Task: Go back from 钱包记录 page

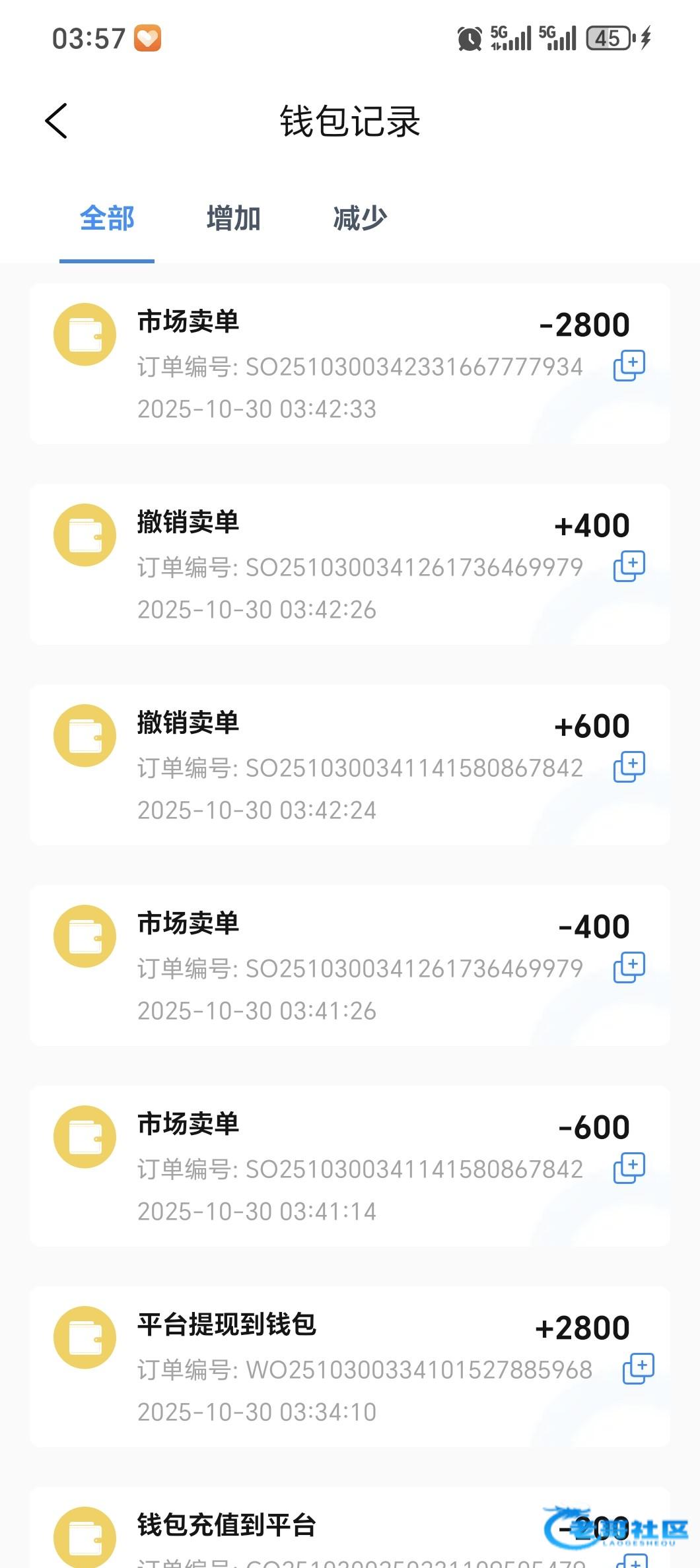Action: pos(57,121)
